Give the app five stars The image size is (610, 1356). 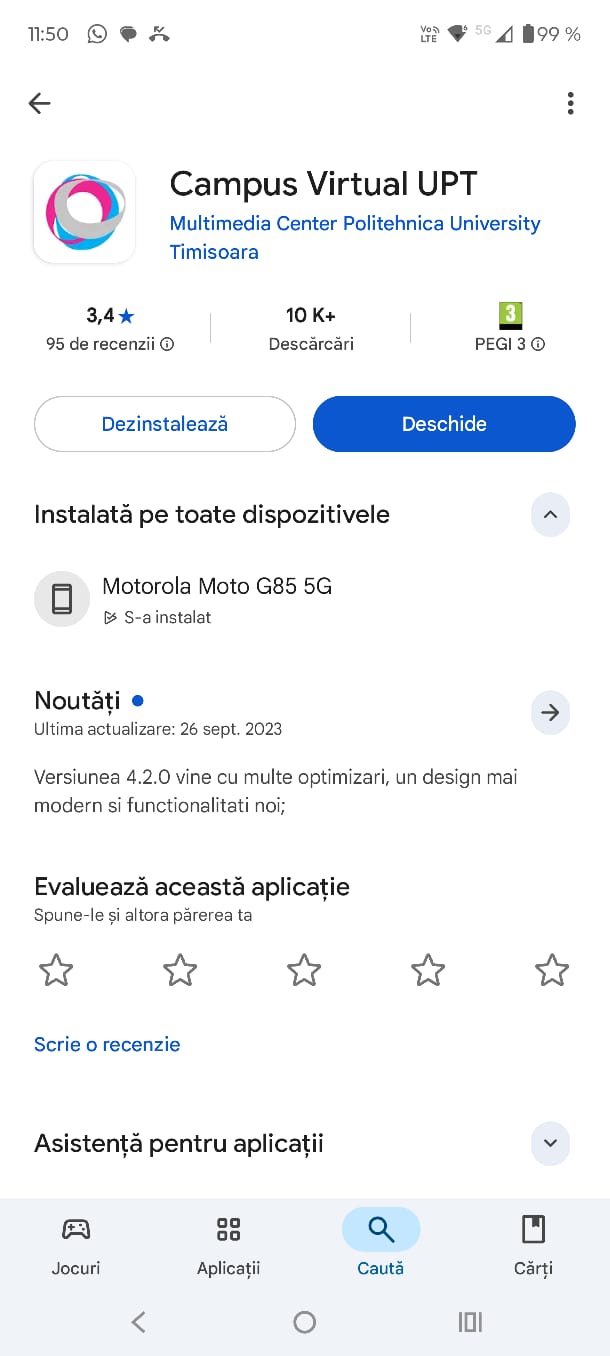click(551, 970)
